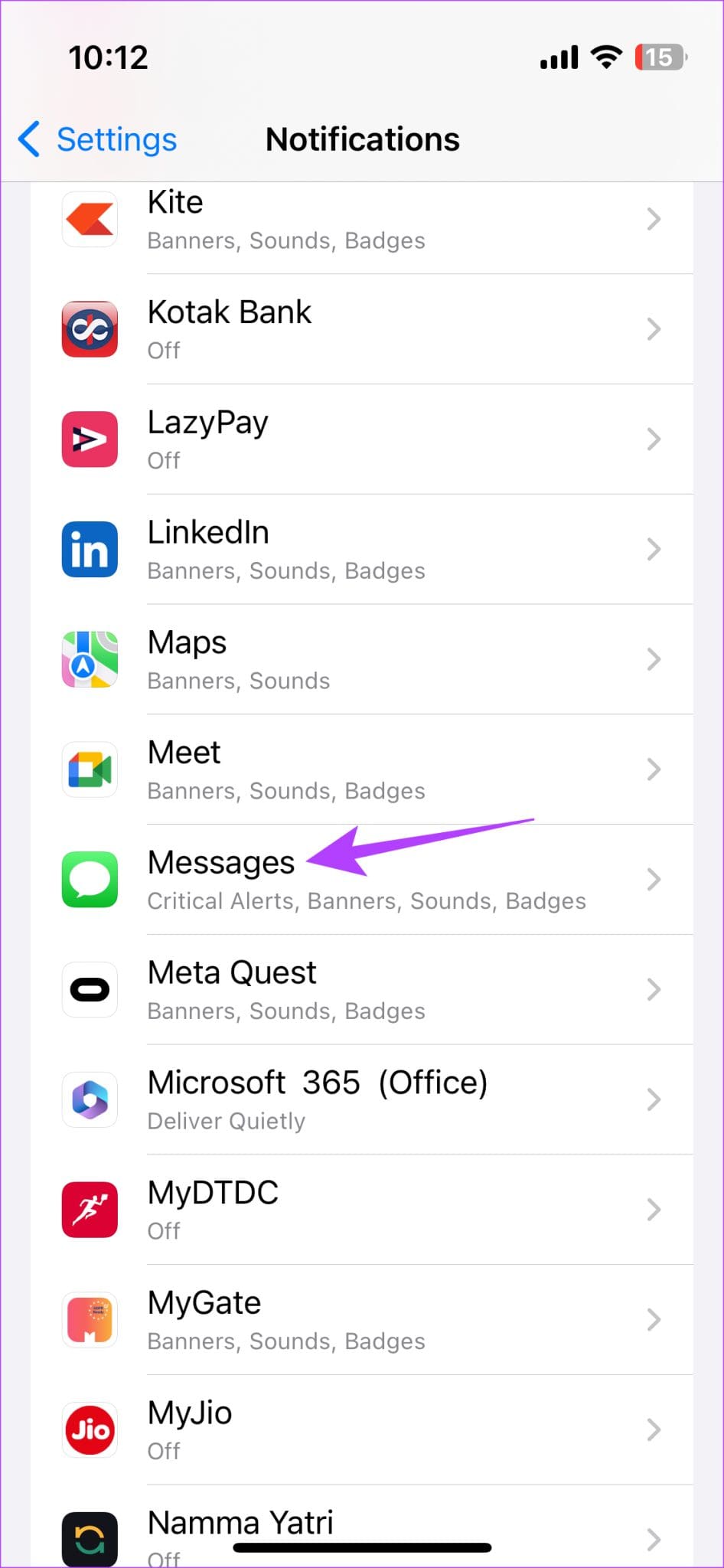The height and width of the screenshot is (1568, 724).
Task: Tap the Google Meet app icon
Action: pos(90,769)
